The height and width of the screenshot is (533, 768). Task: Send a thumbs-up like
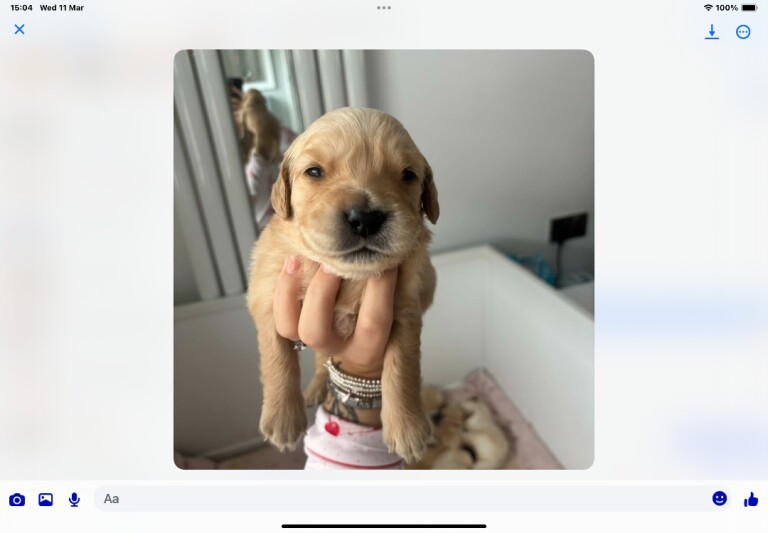coord(751,499)
